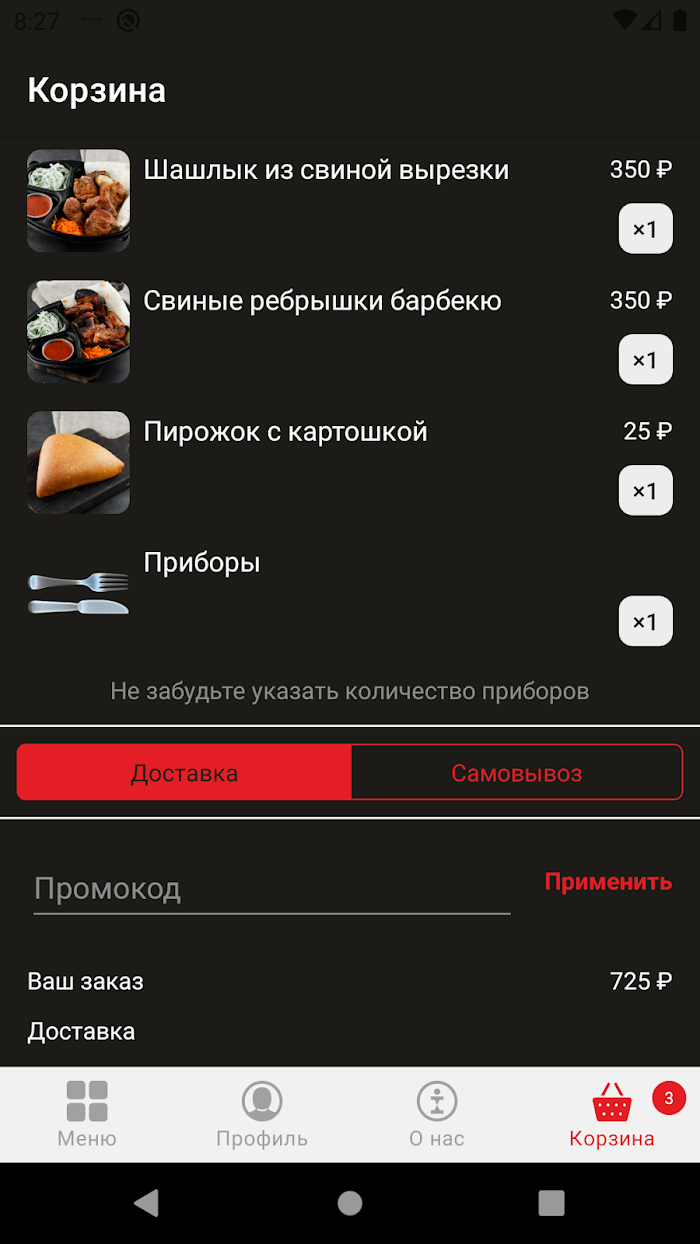
Task: Open the Пирожок с картошкой item
Action: pyautogui.click(x=285, y=432)
